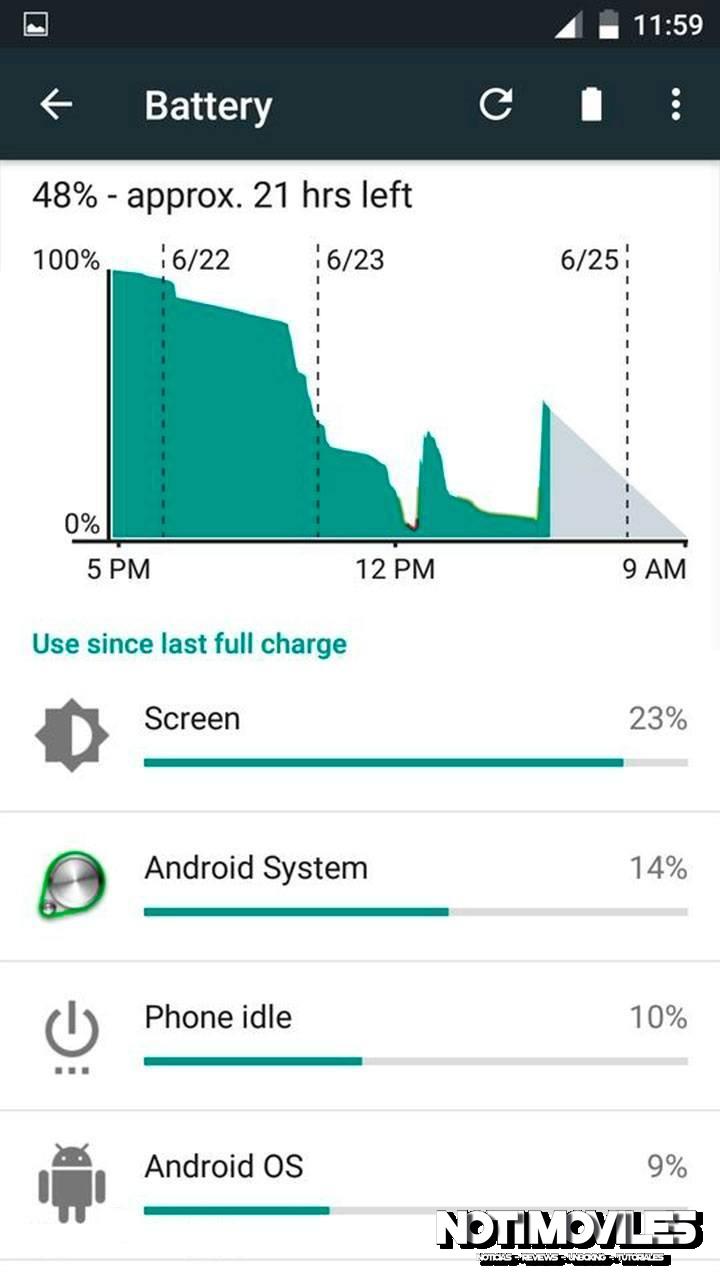Open the overflow menu
Viewport: 720px width, 1280px height.
676,105
